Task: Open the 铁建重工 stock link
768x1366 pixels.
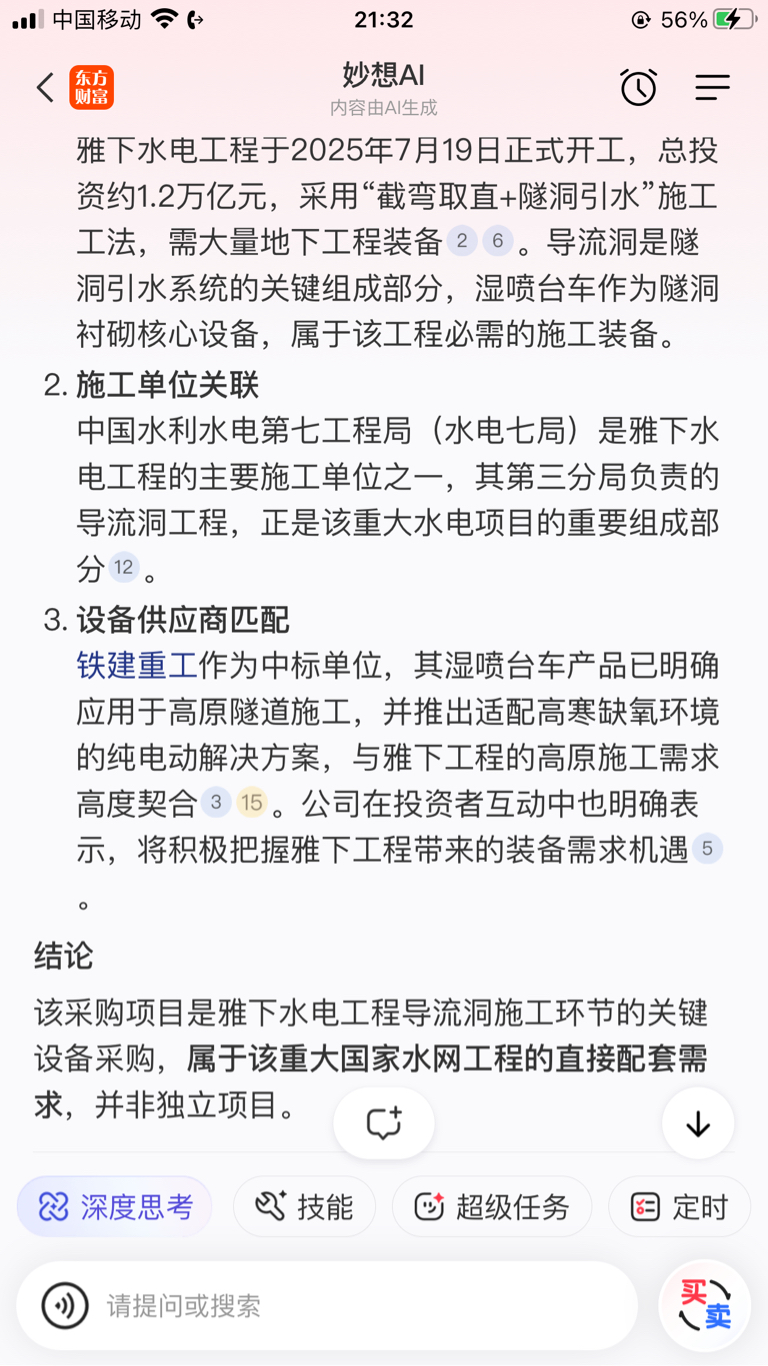Action: click(137, 665)
